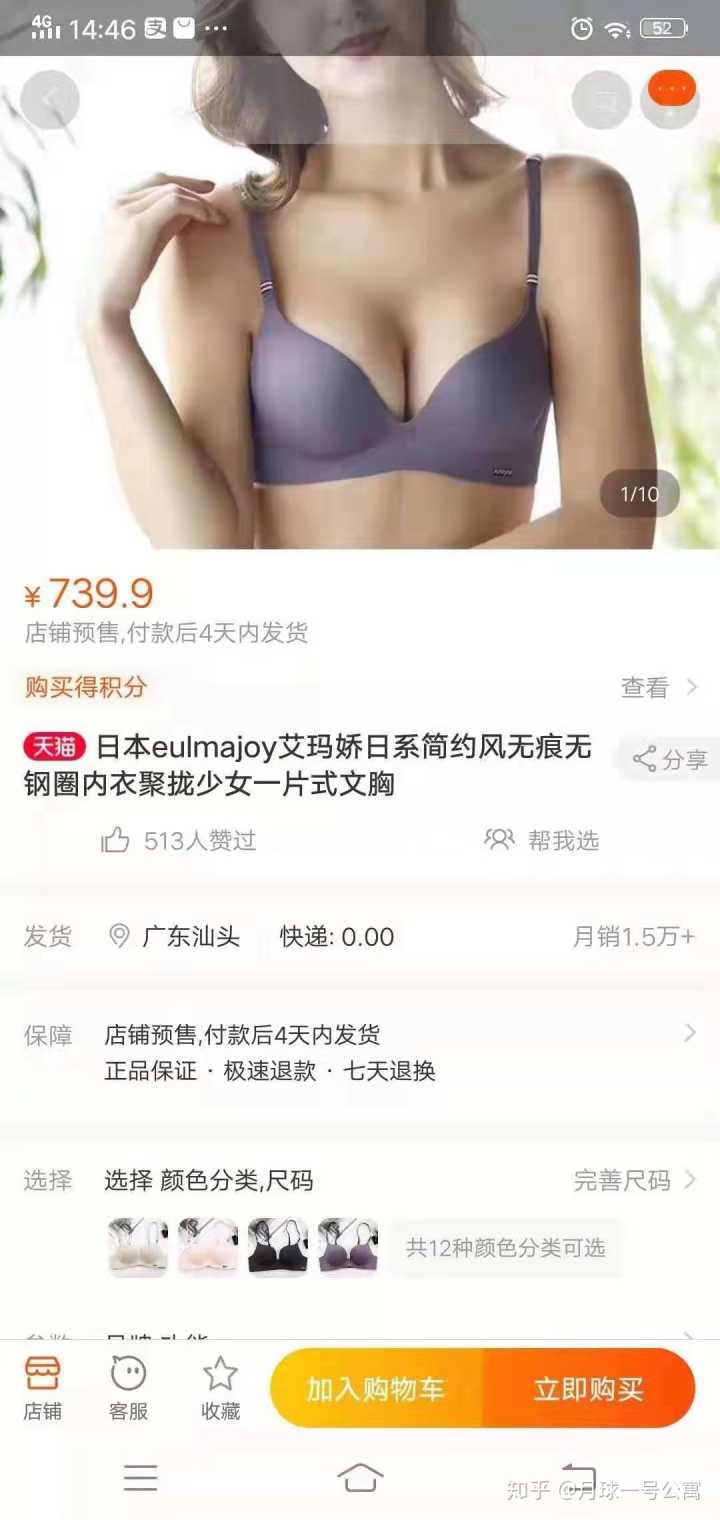Open the shopping cart icon at top
The width and height of the screenshot is (720, 1520).
602,100
